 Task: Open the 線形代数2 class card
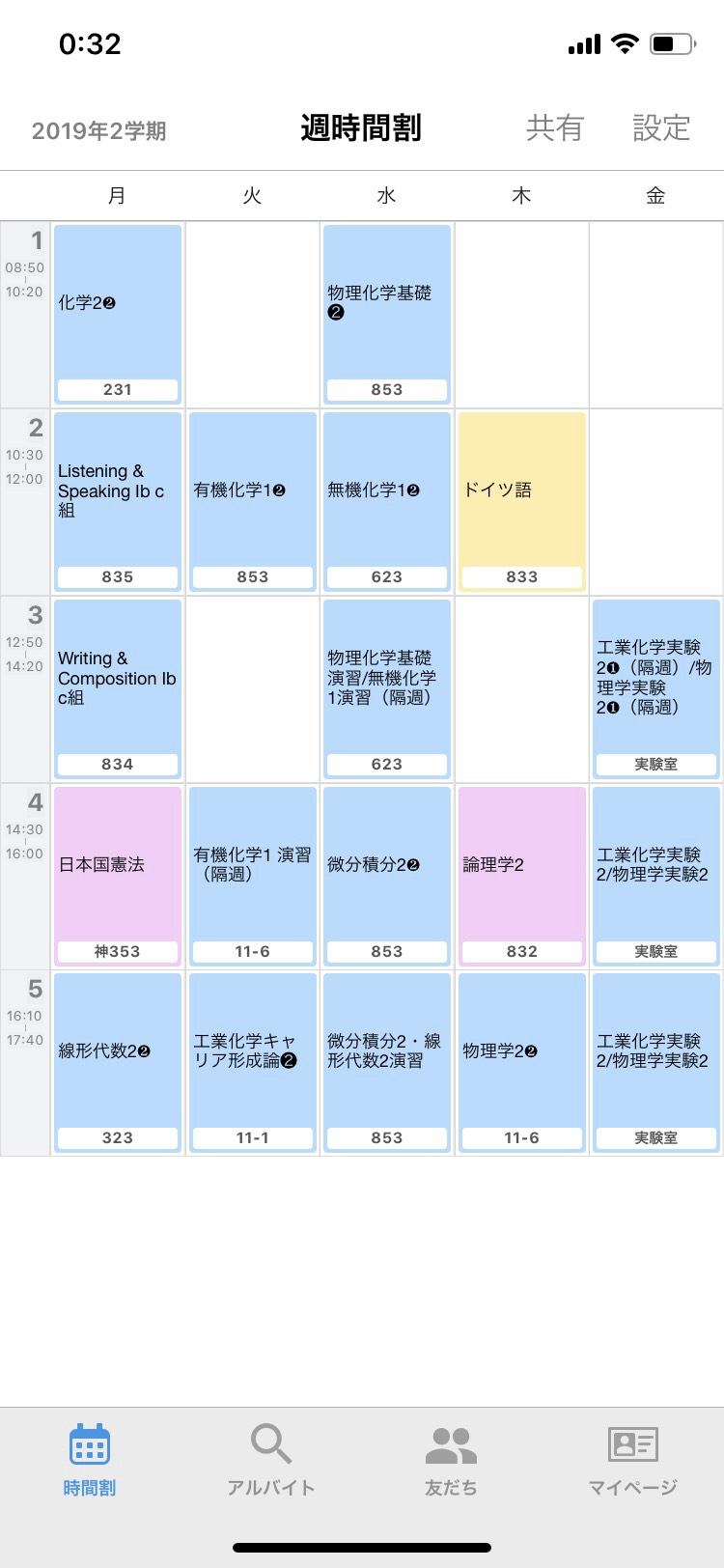[118, 1063]
